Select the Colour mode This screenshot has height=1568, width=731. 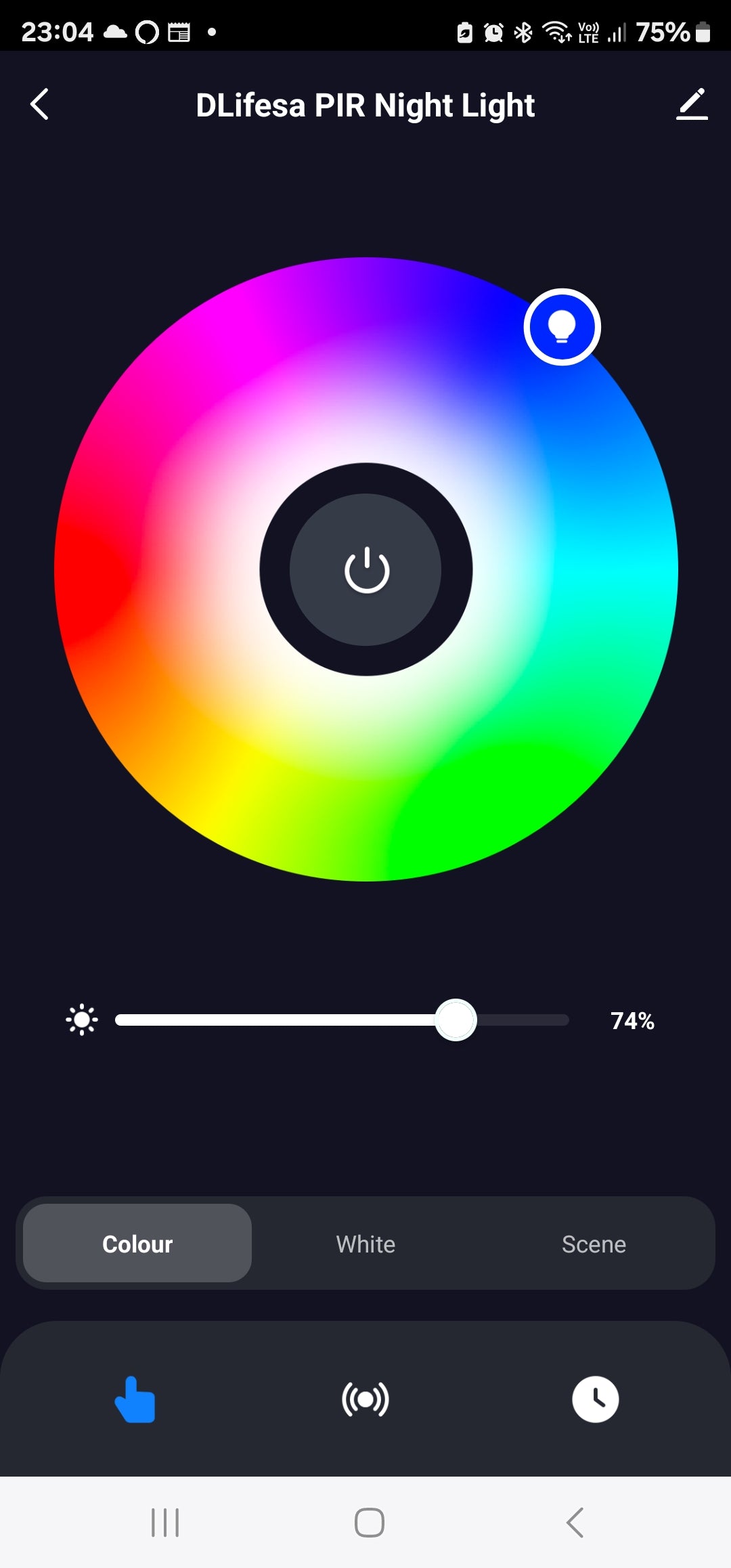tap(137, 1244)
